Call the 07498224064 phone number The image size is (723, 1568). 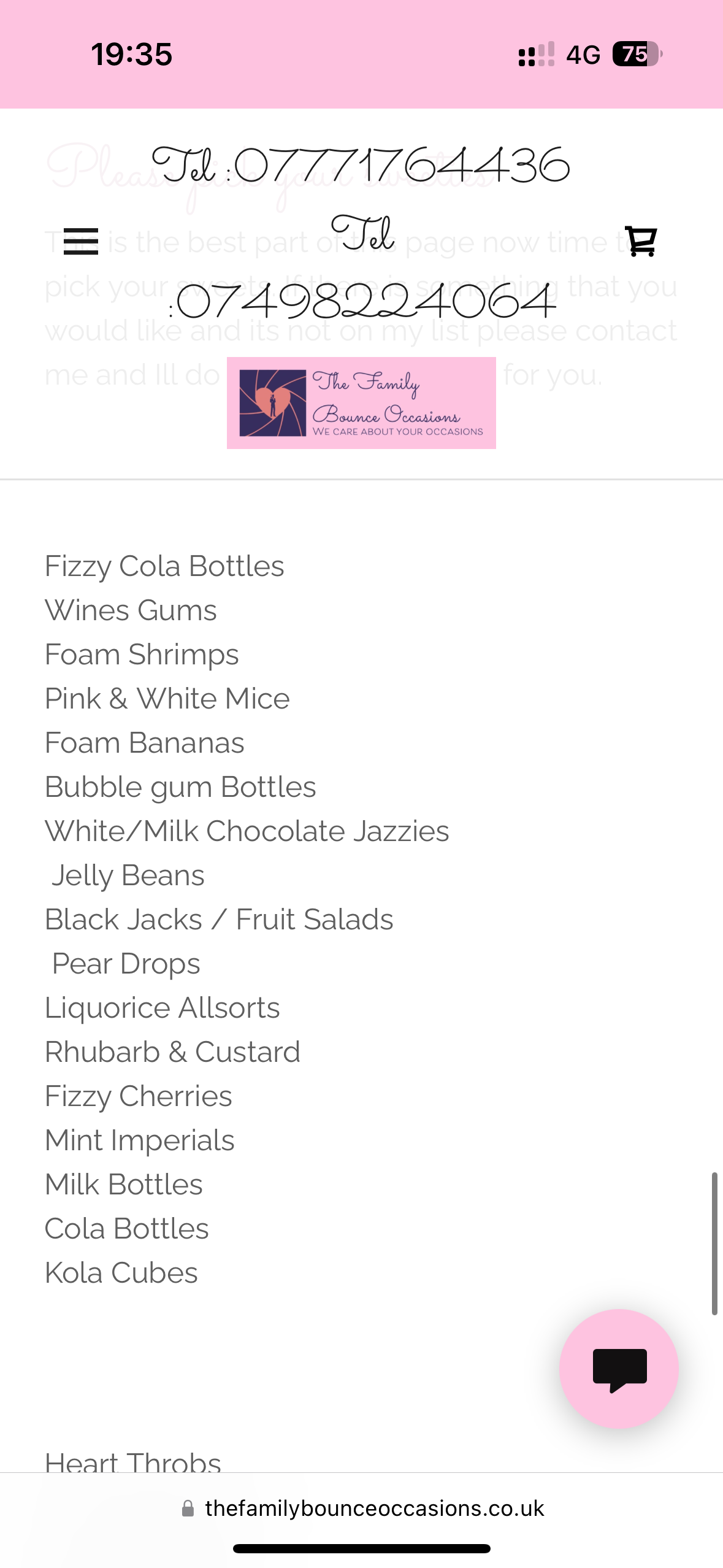point(366,302)
